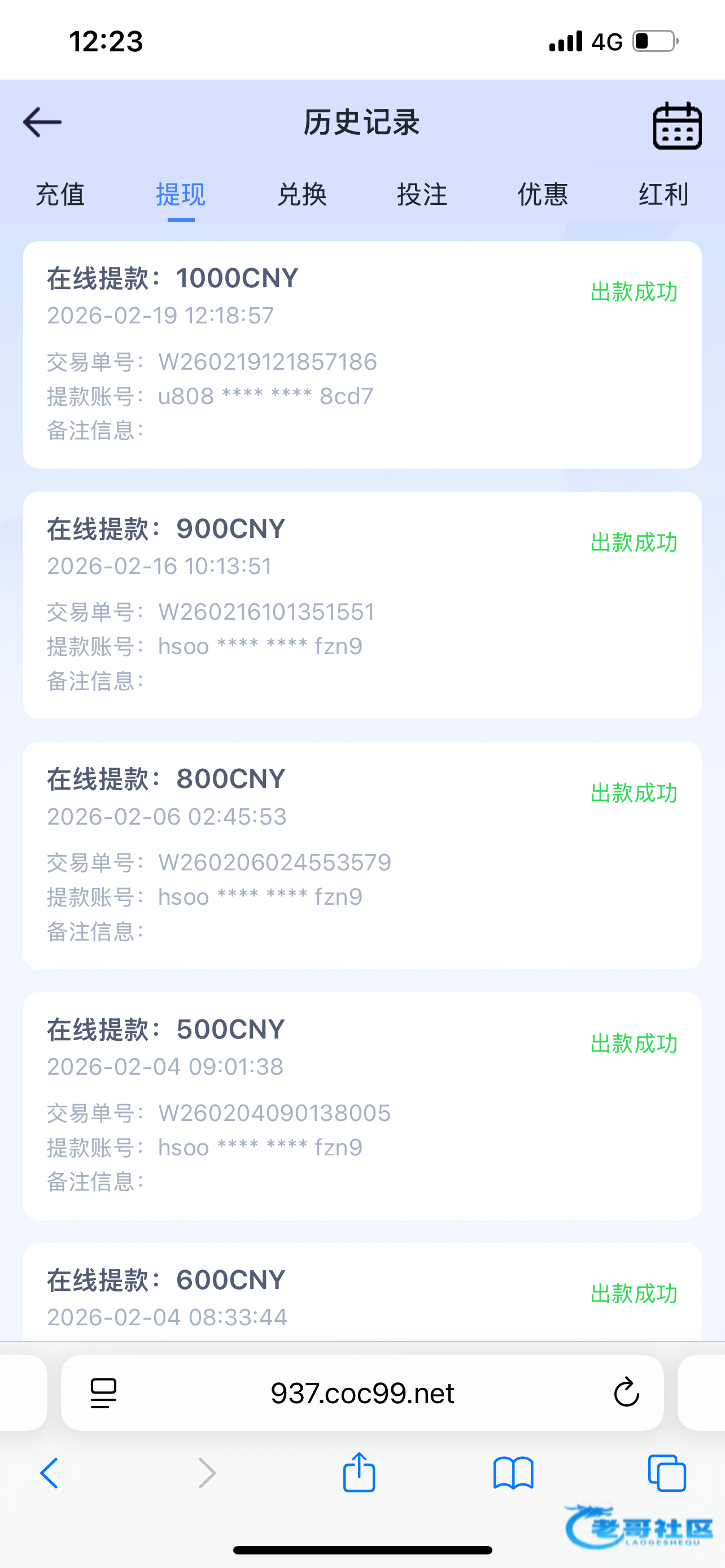Reload the current web page
The height and width of the screenshot is (1568, 725).
626,1392
